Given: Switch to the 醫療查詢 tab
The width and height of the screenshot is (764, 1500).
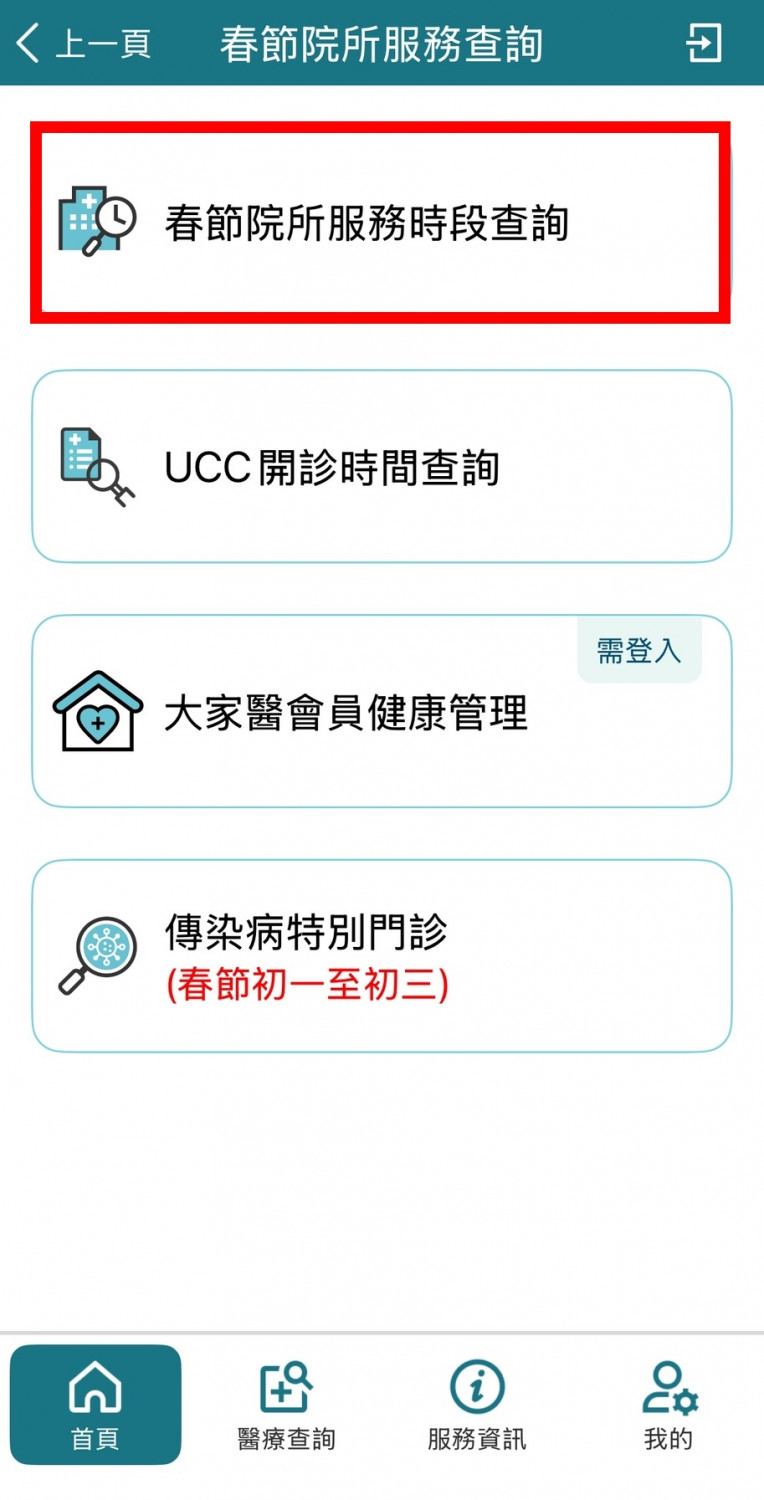Looking at the screenshot, I should pos(286,1405).
